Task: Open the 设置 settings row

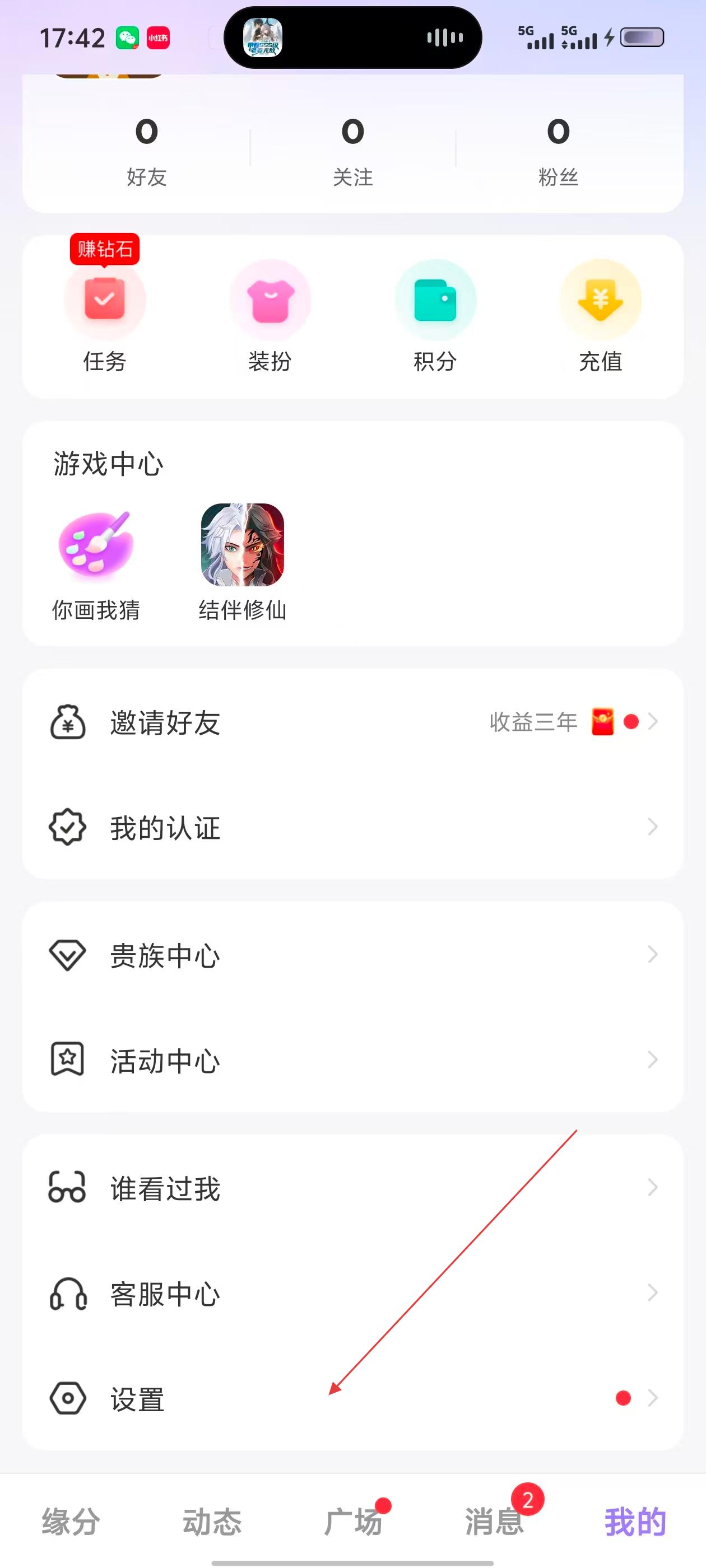Action: (x=352, y=1398)
